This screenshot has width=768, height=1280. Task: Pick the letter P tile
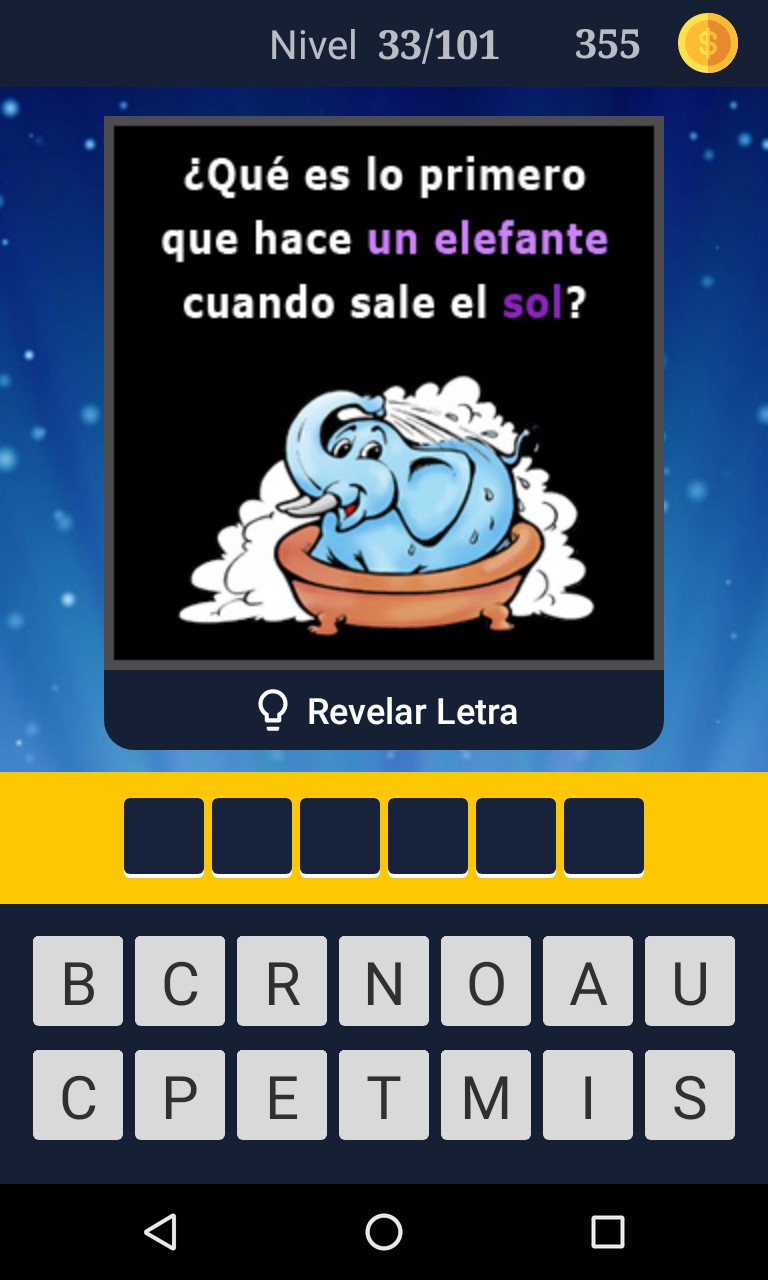click(180, 1095)
